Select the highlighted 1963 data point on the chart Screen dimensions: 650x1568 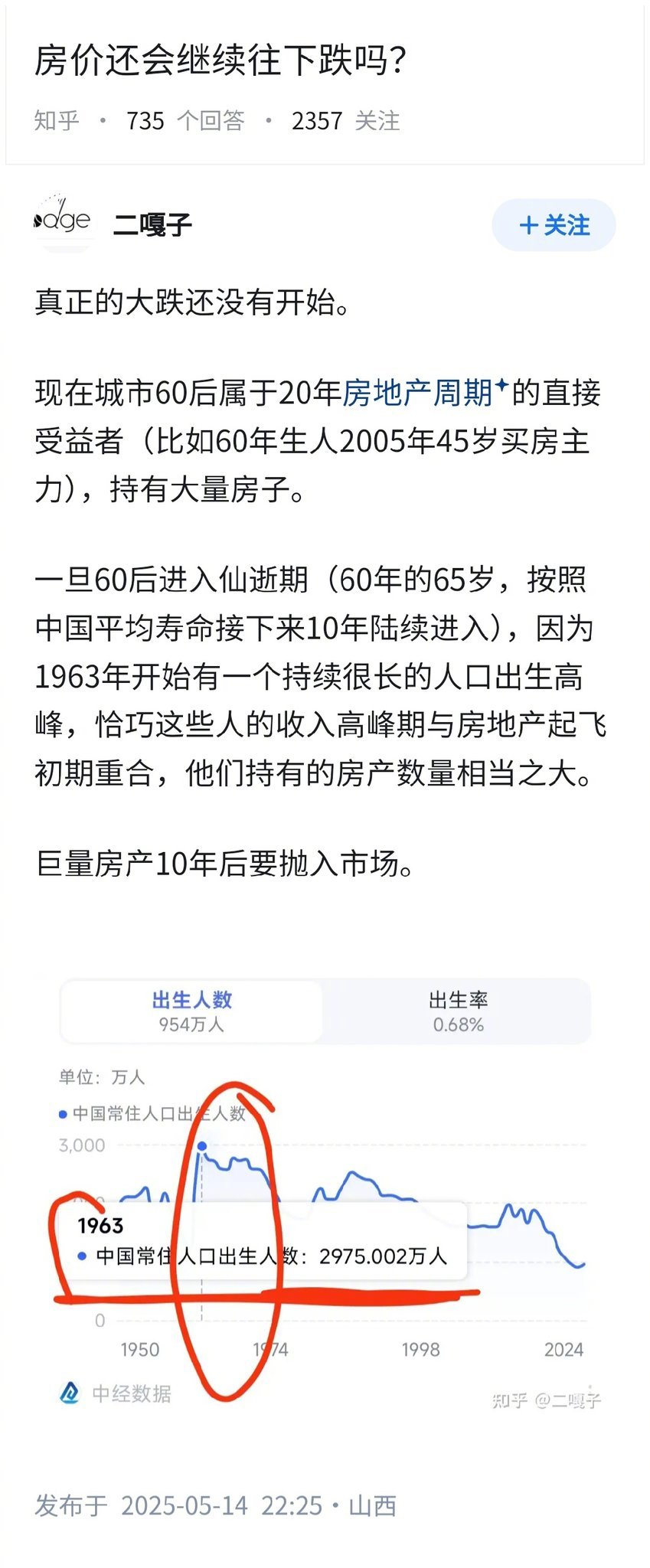pos(201,1144)
